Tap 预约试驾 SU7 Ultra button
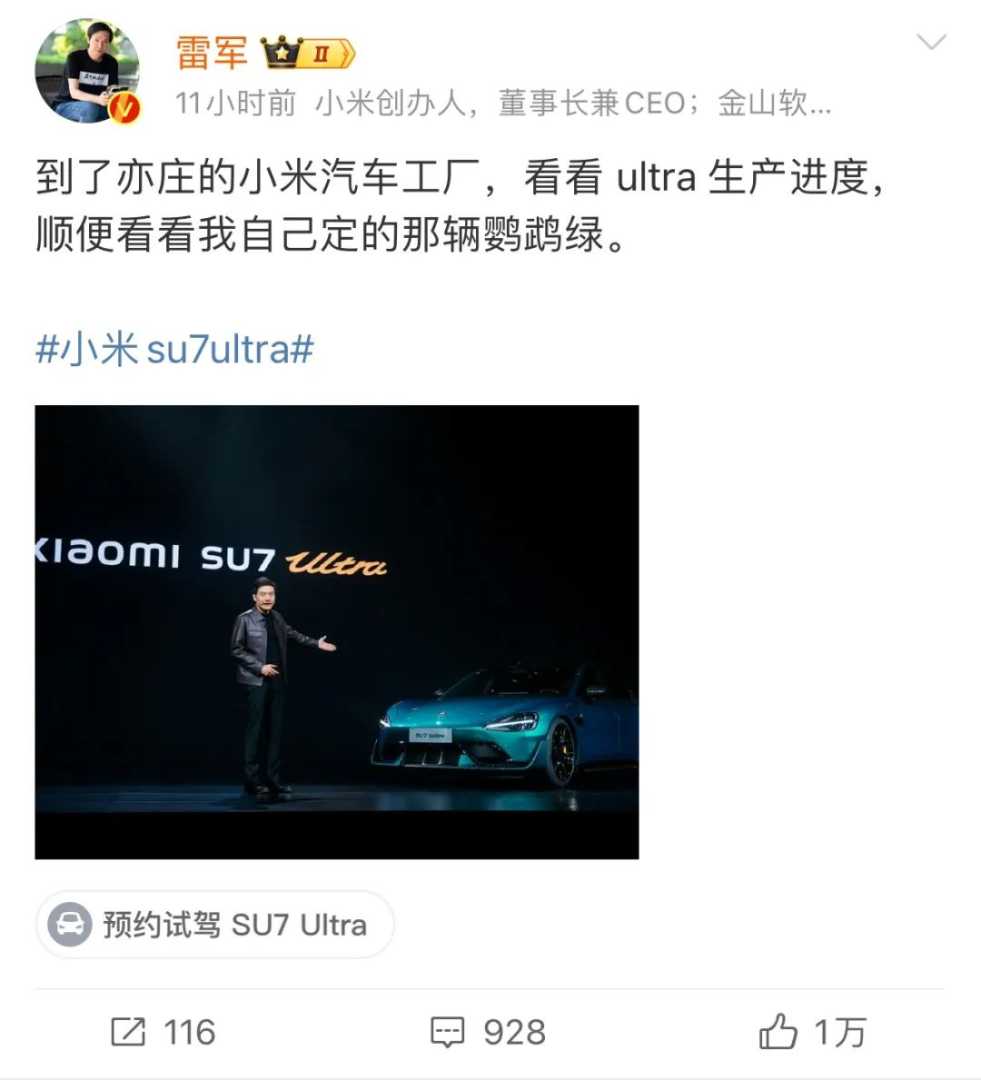This screenshot has height=1080, width=981. 215,924
